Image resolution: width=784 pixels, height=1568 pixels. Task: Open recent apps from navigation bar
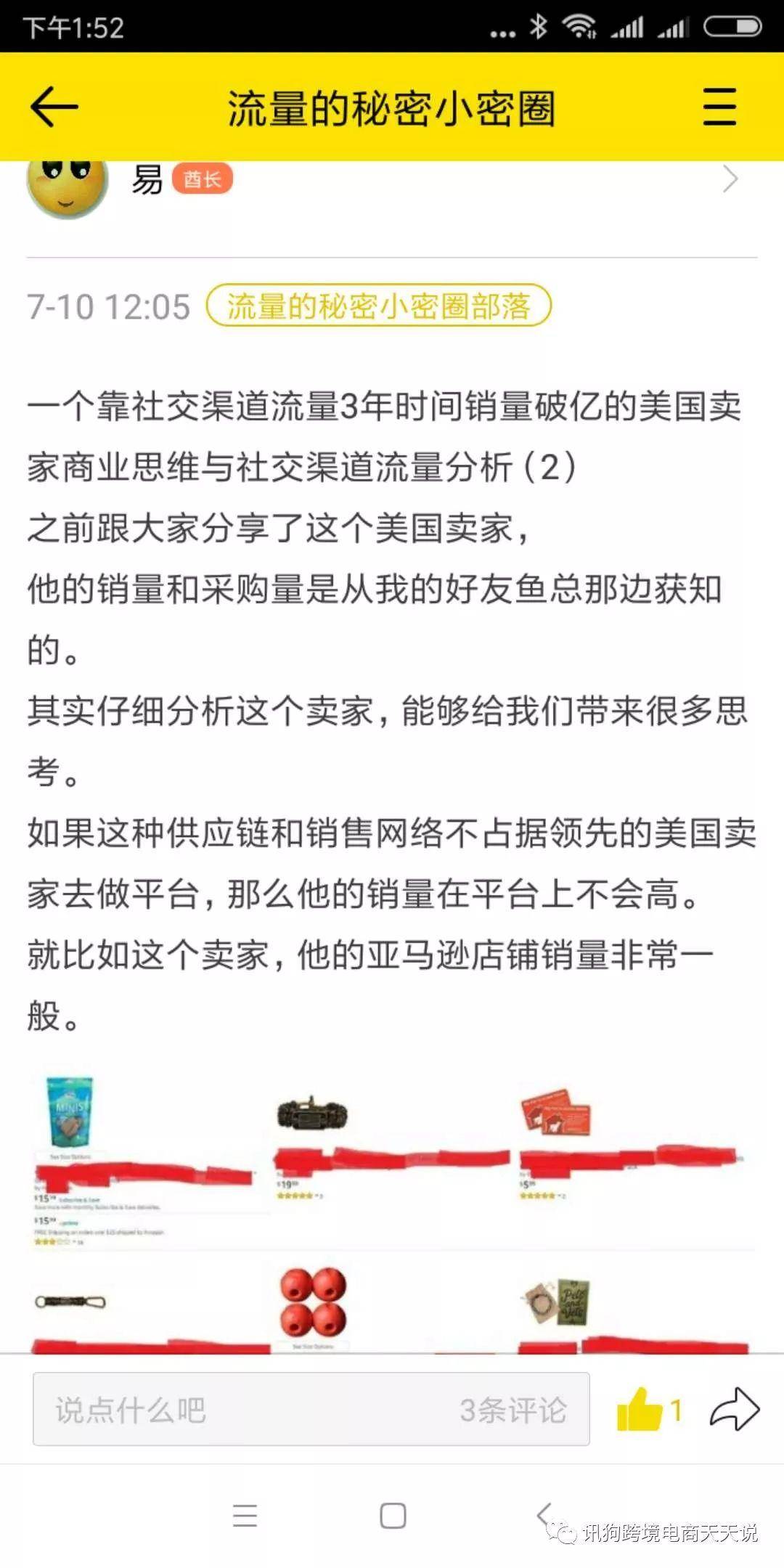tap(245, 1516)
